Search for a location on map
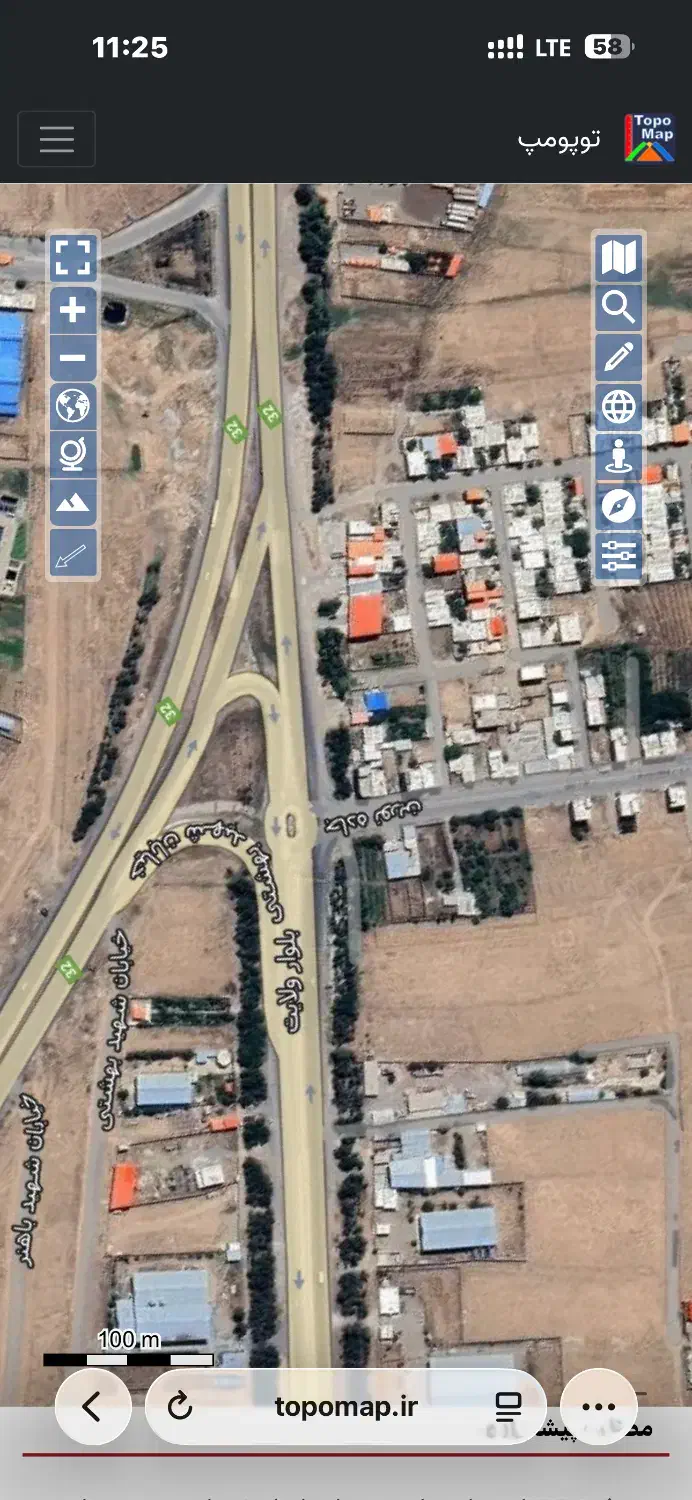 click(618, 308)
